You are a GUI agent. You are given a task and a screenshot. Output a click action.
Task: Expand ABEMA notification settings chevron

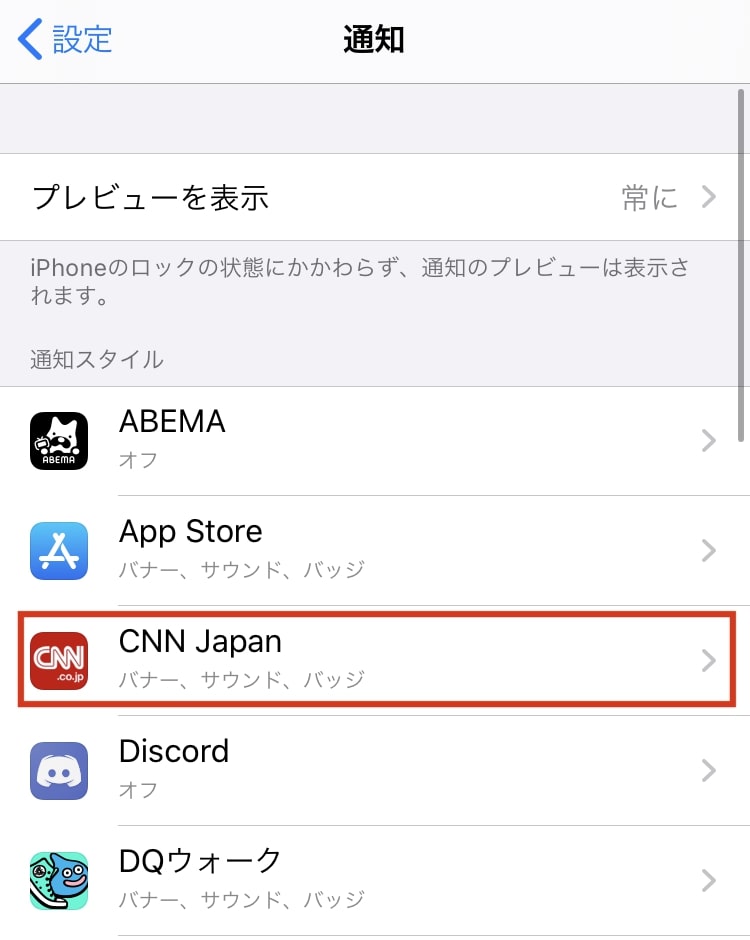pyautogui.click(x=710, y=440)
